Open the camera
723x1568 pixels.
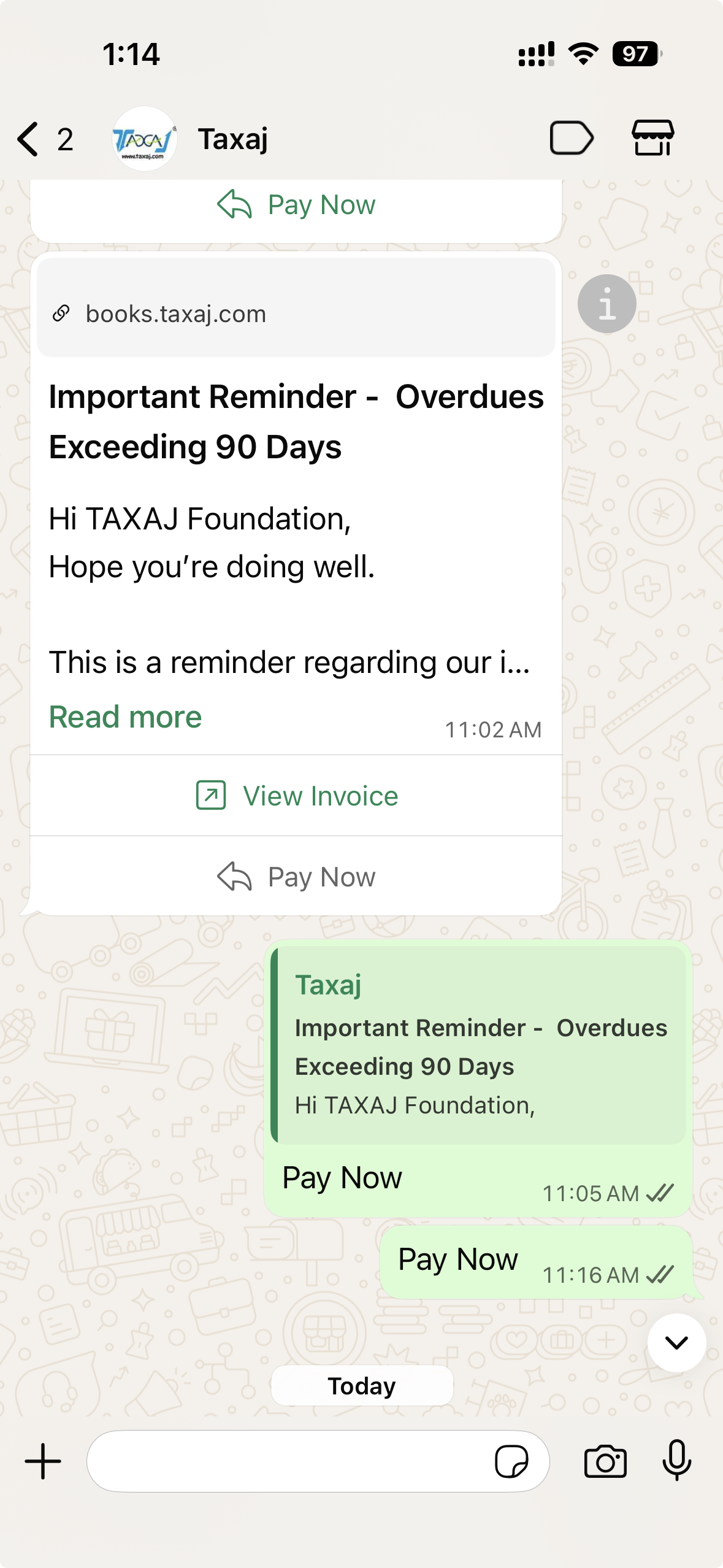pos(605,1461)
